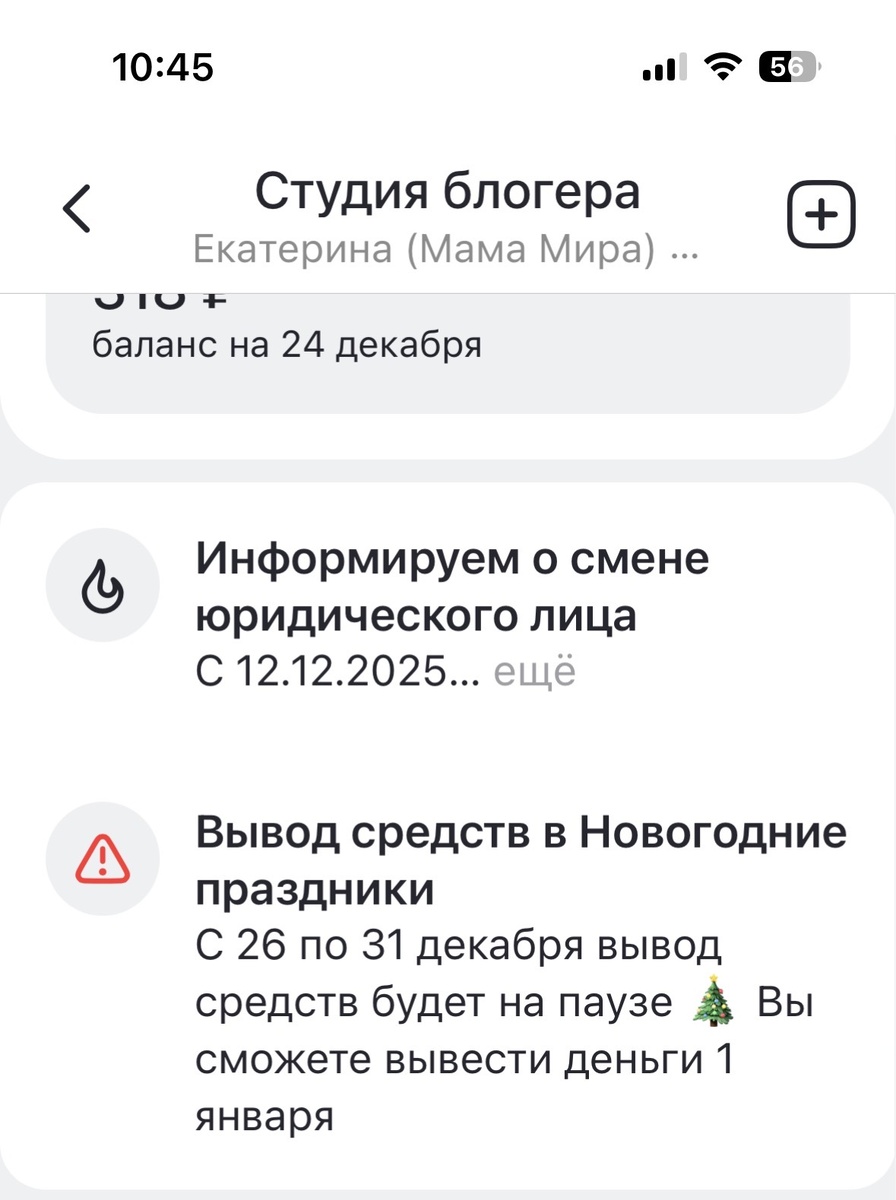Tap the truncated date "С 12.12.2025..."

(338, 672)
